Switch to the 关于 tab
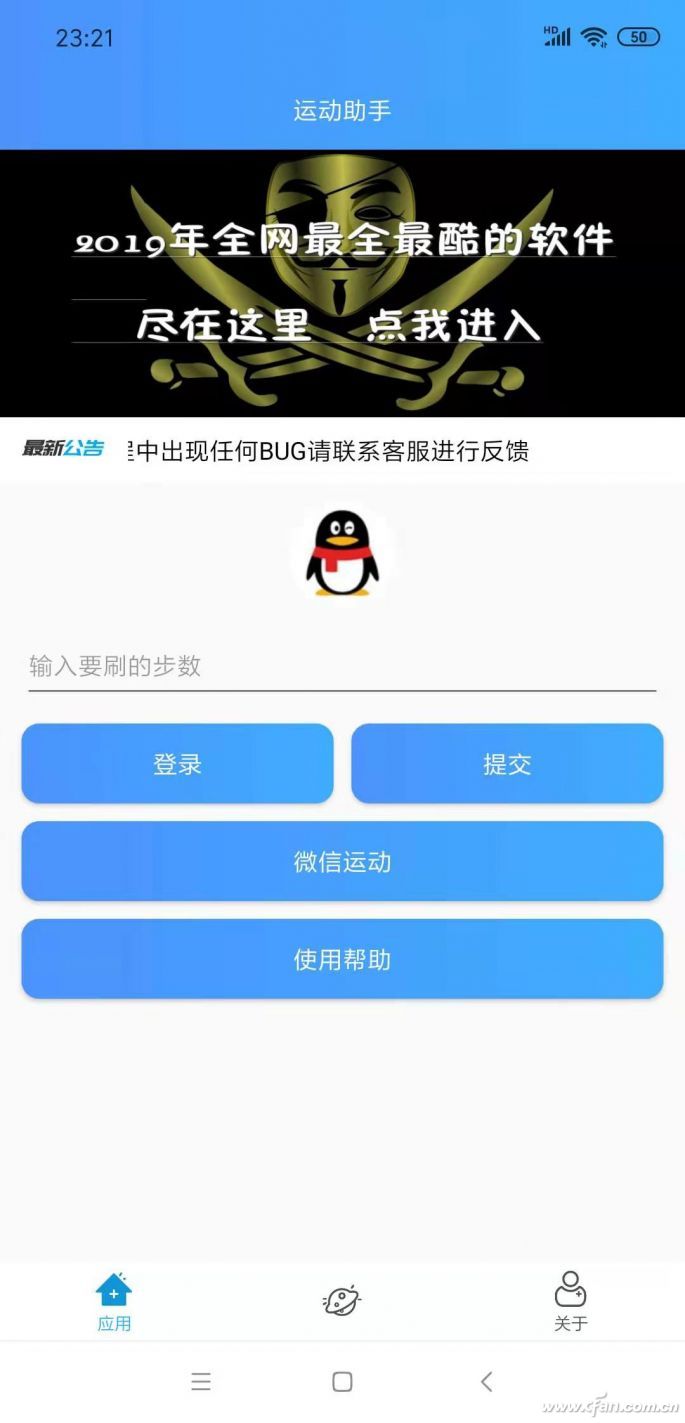The height and width of the screenshot is (1423, 685). tap(570, 1301)
